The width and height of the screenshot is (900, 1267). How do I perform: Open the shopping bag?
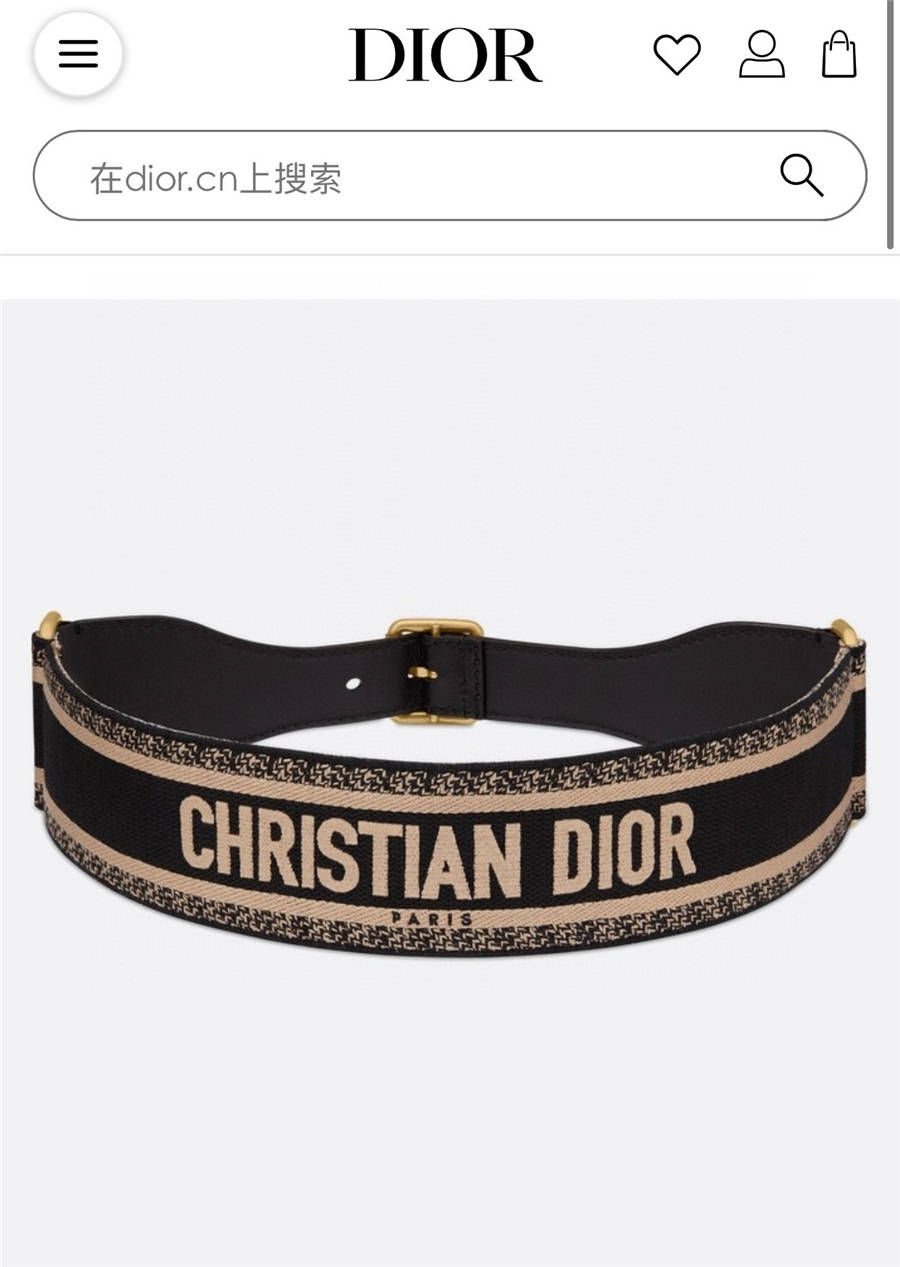tap(839, 55)
